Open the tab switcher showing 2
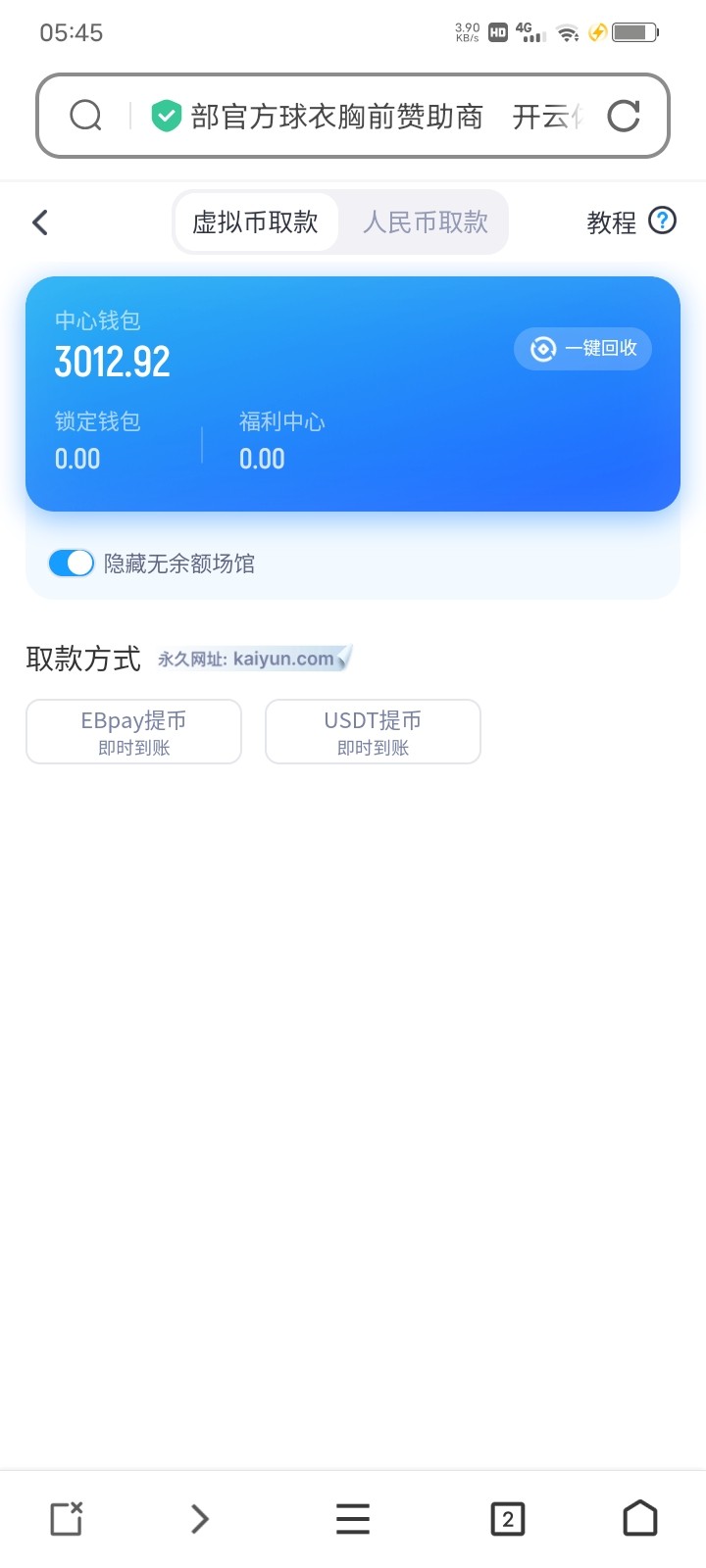This screenshot has width=706, height=1568. [x=508, y=1519]
